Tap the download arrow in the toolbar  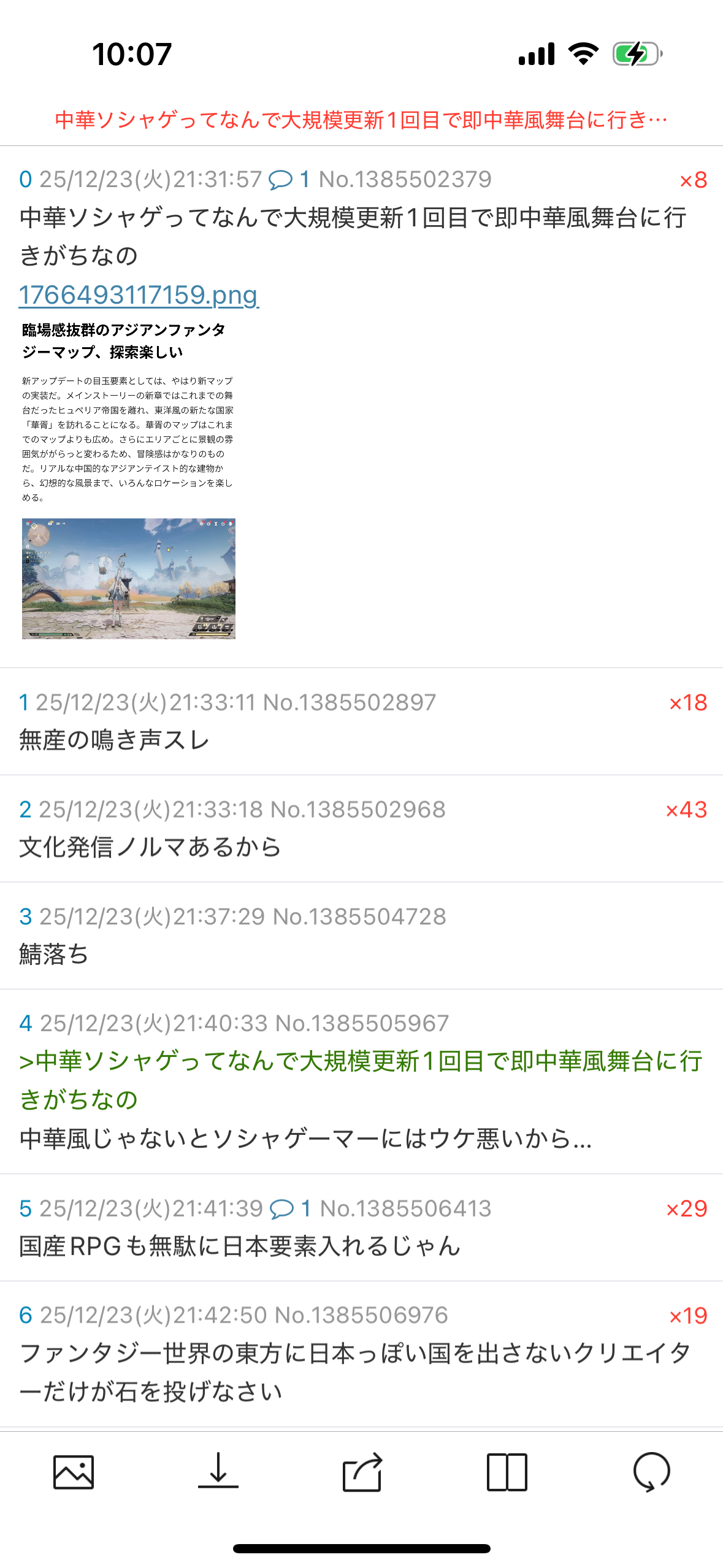point(218,1472)
